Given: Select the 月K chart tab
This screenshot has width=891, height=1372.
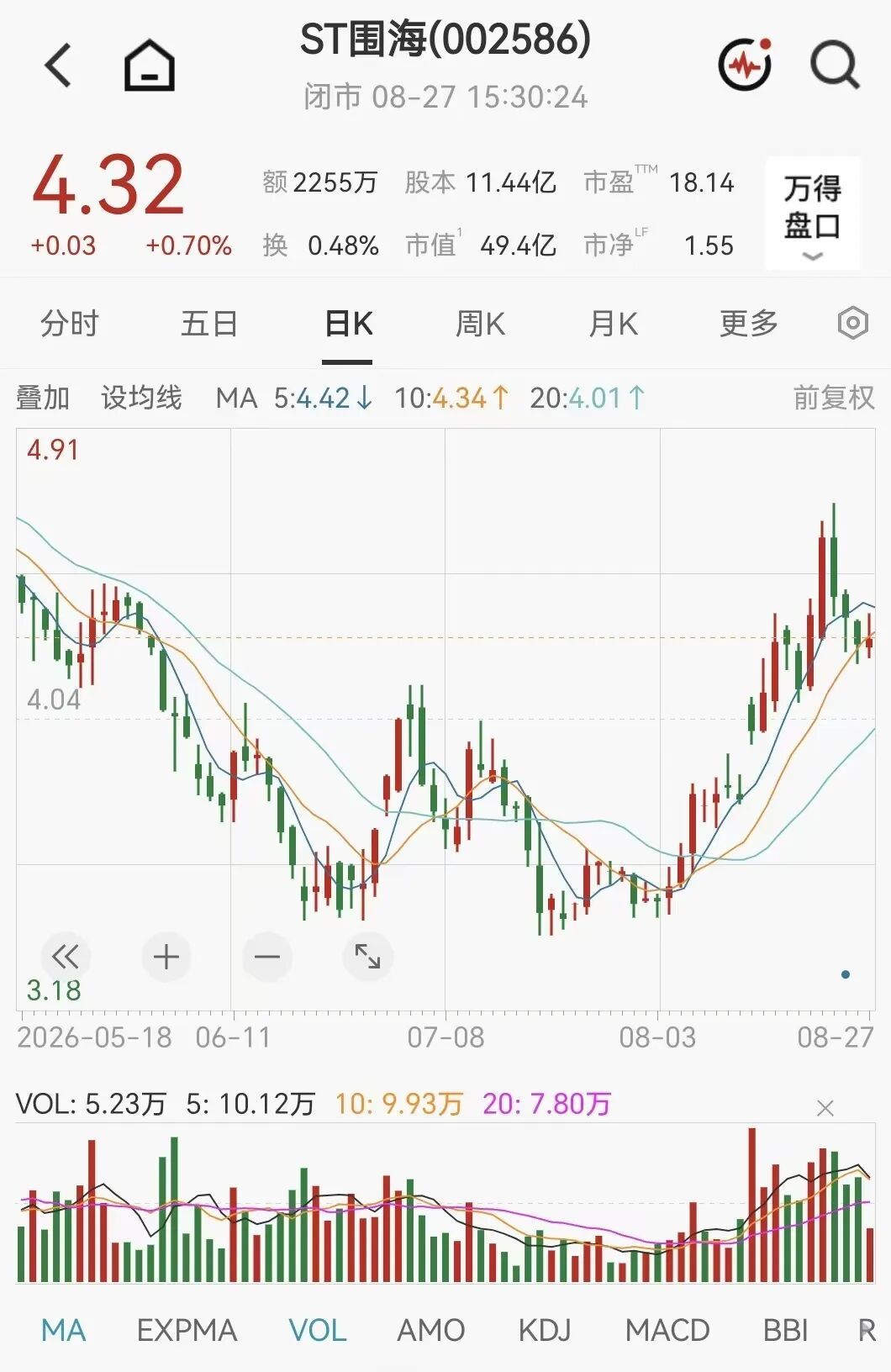Looking at the screenshot, I should click(614, 324).
